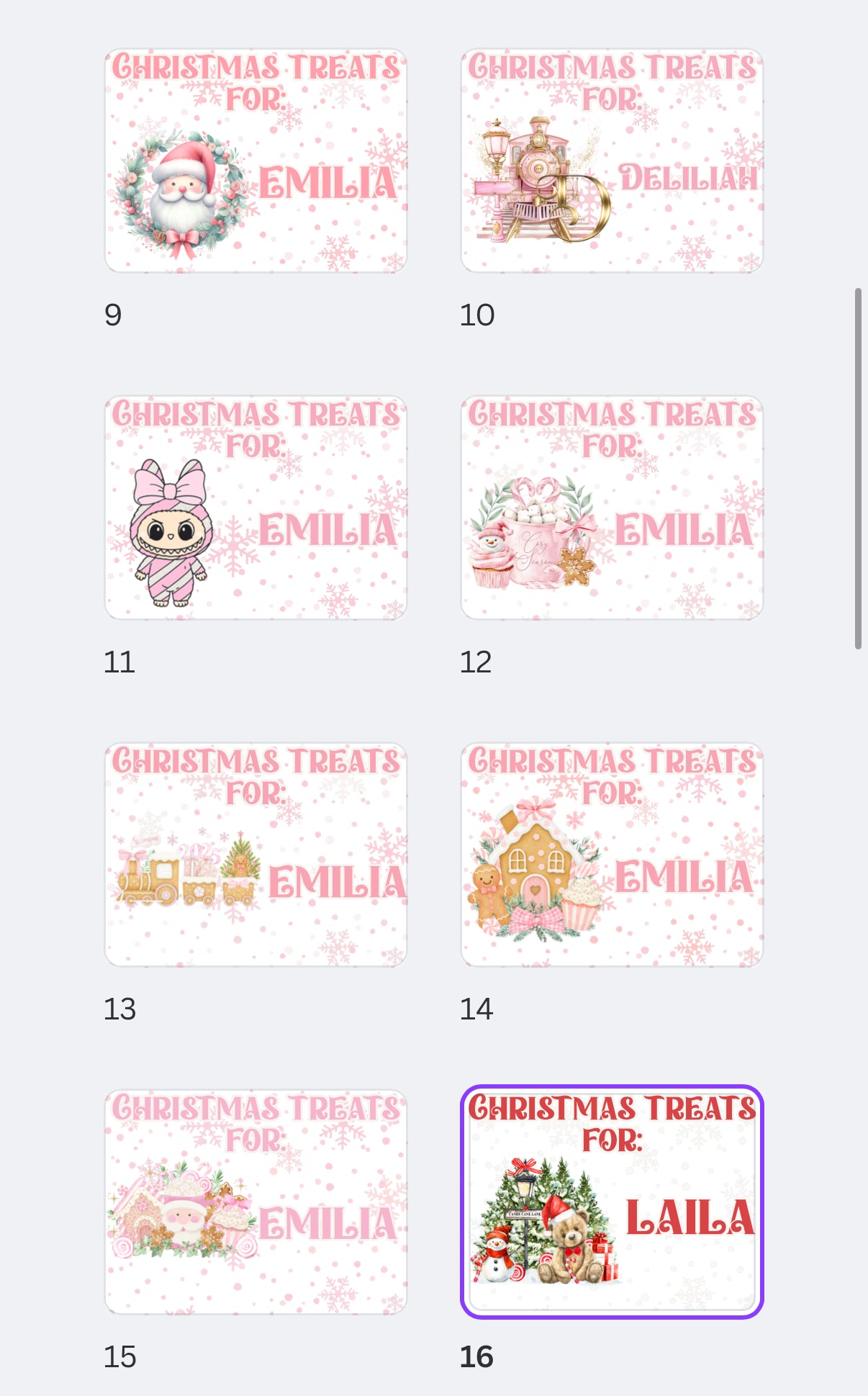Select page 16 labeled Laila

pos(612,1202)
